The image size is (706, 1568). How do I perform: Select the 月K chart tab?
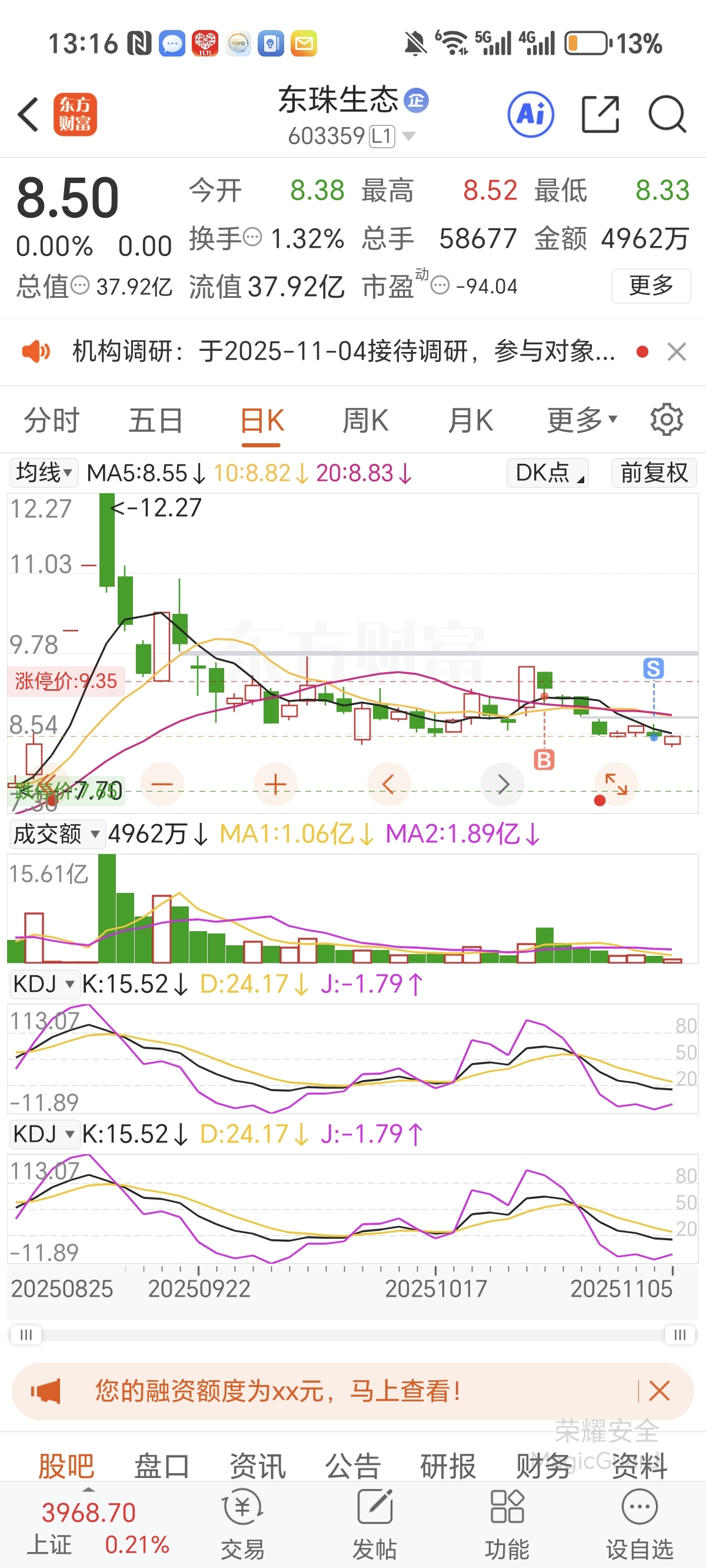pyautogui.click(x=470, y=421)
